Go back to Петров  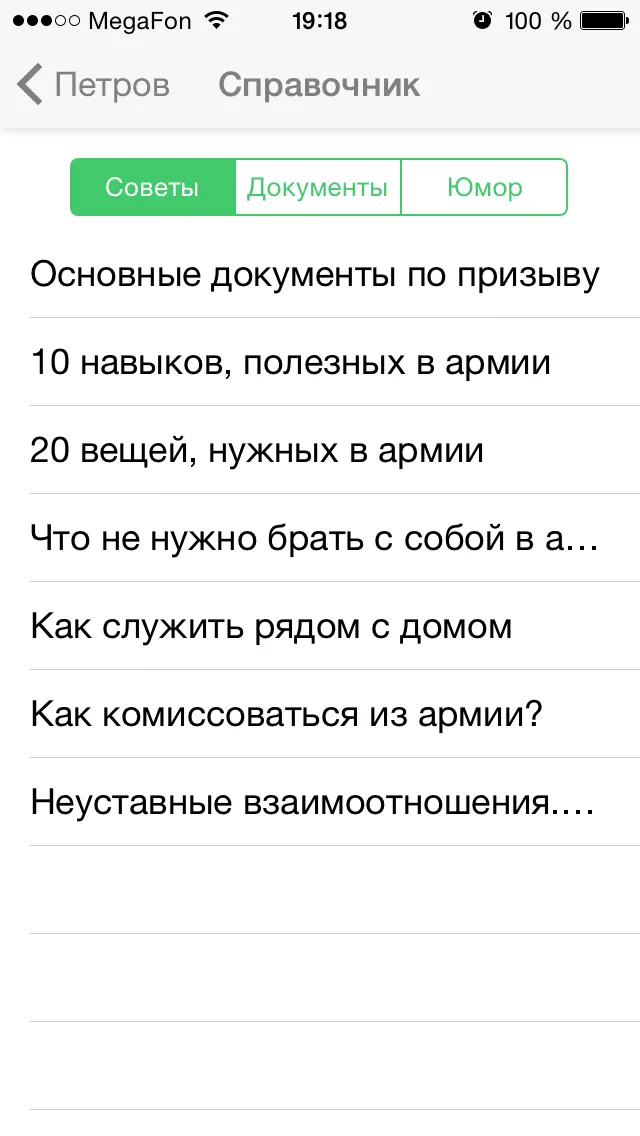(x=93, y=85)
